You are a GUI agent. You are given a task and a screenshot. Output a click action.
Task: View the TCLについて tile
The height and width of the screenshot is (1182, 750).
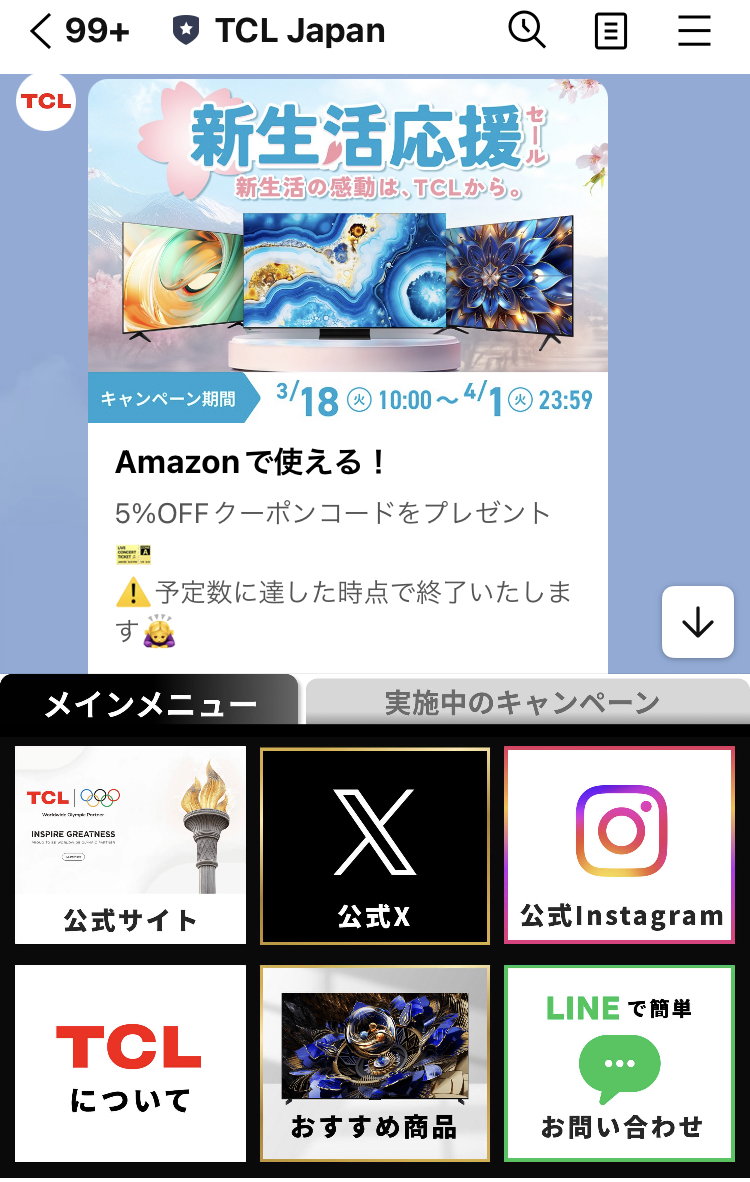coord(130,1063)
